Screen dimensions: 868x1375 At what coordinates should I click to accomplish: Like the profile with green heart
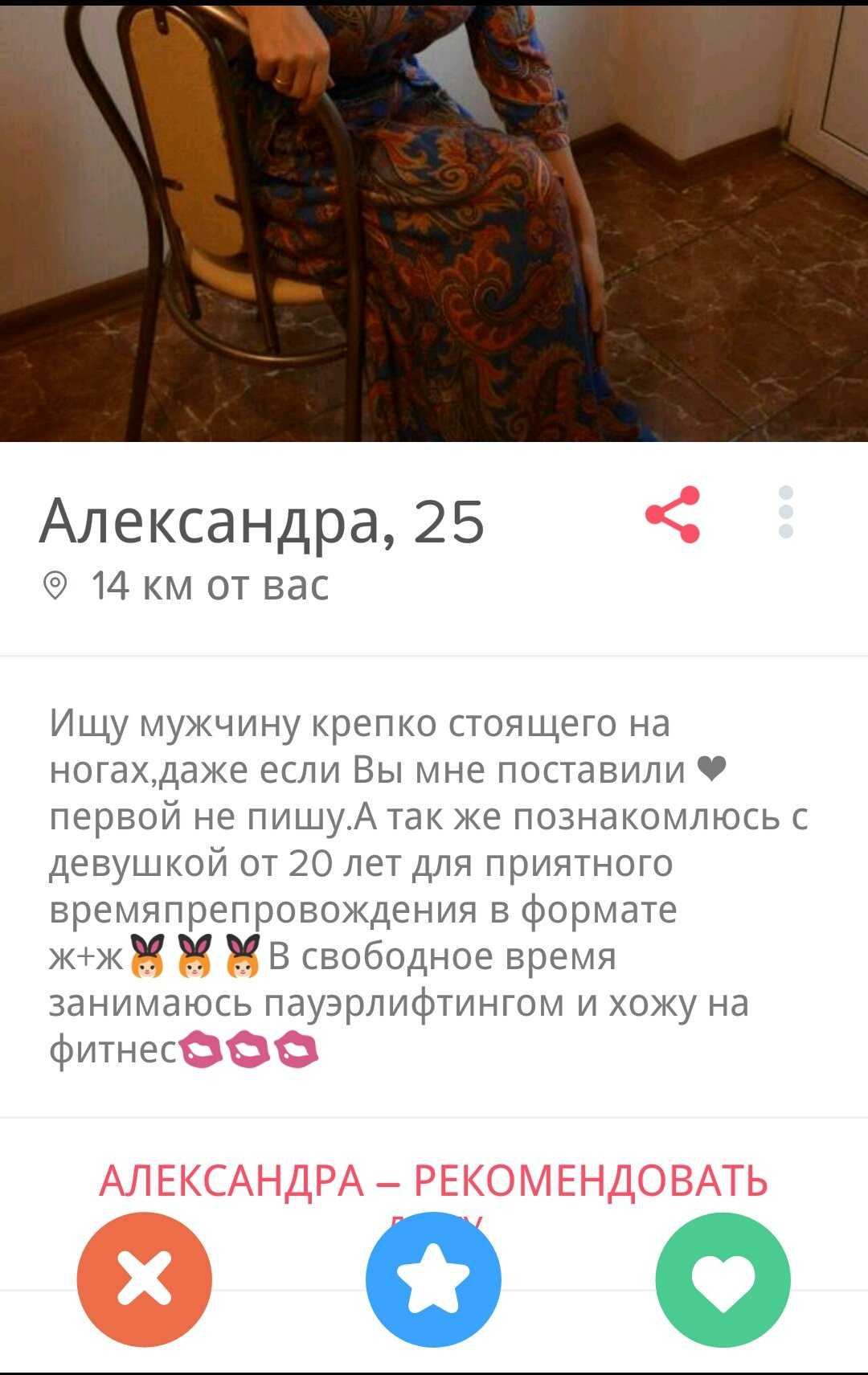(x=723, y=1279)
